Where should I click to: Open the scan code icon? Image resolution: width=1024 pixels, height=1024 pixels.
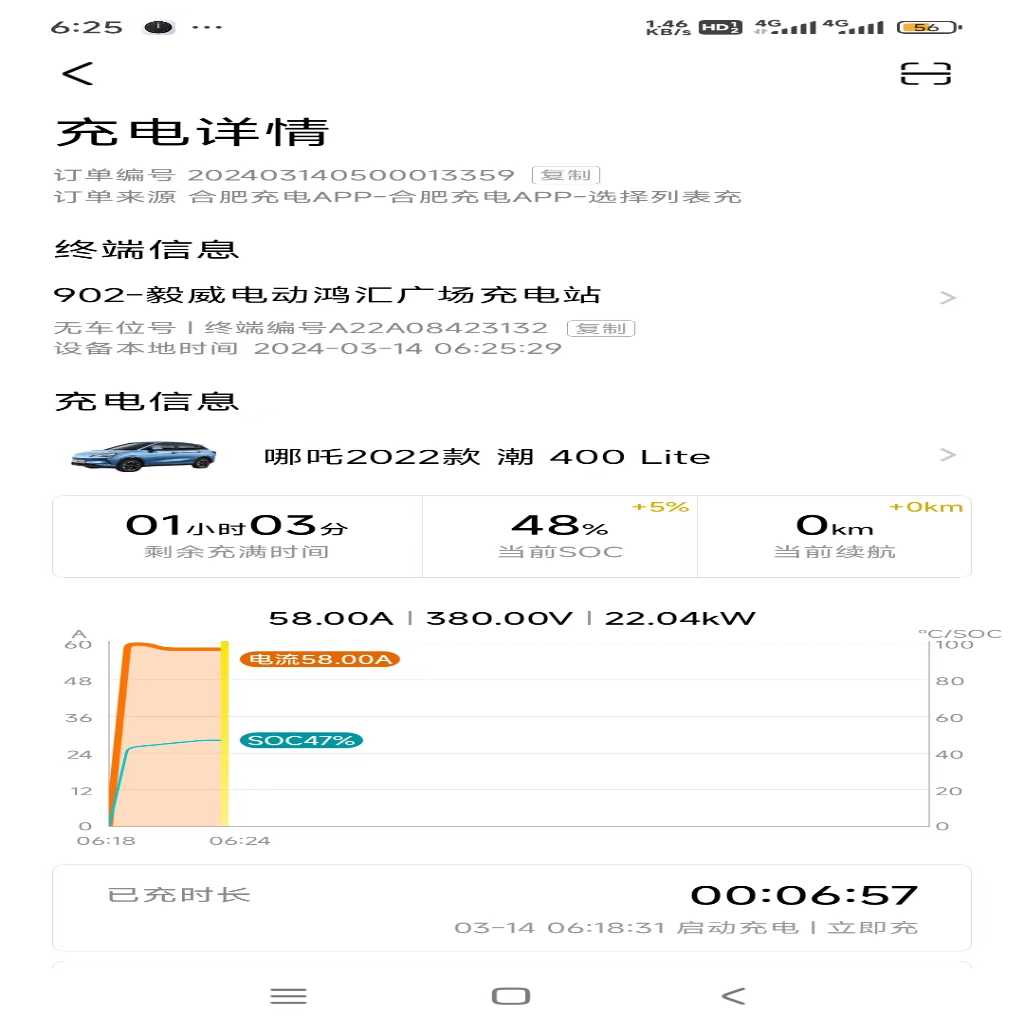[925, 73]
